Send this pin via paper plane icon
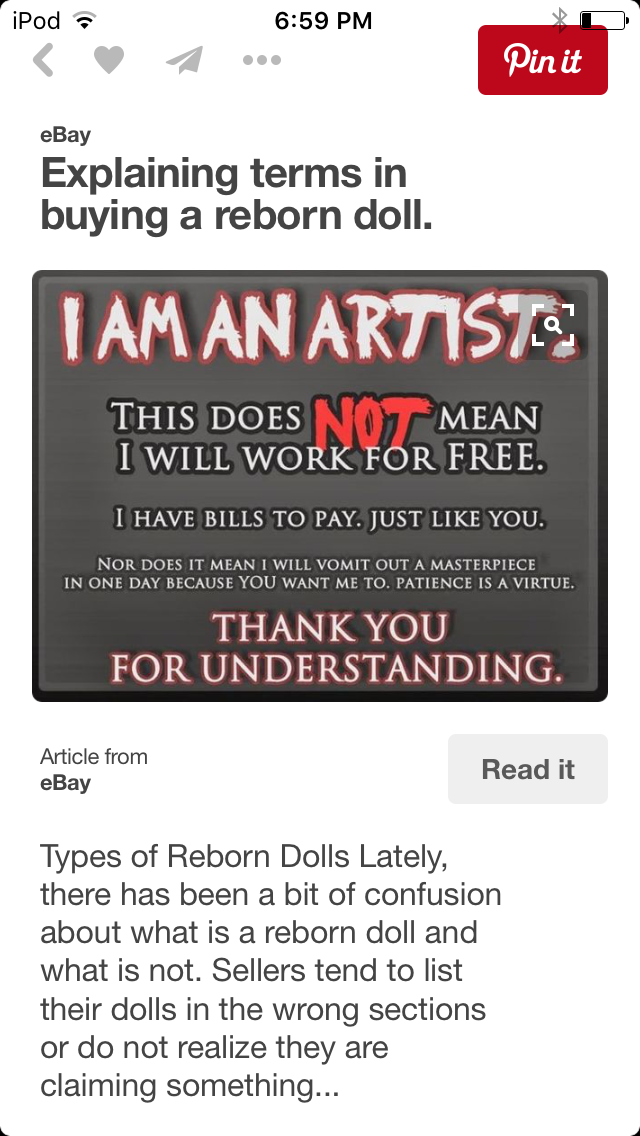Viewport: 640px width, 1136px height. click(185, 59)
